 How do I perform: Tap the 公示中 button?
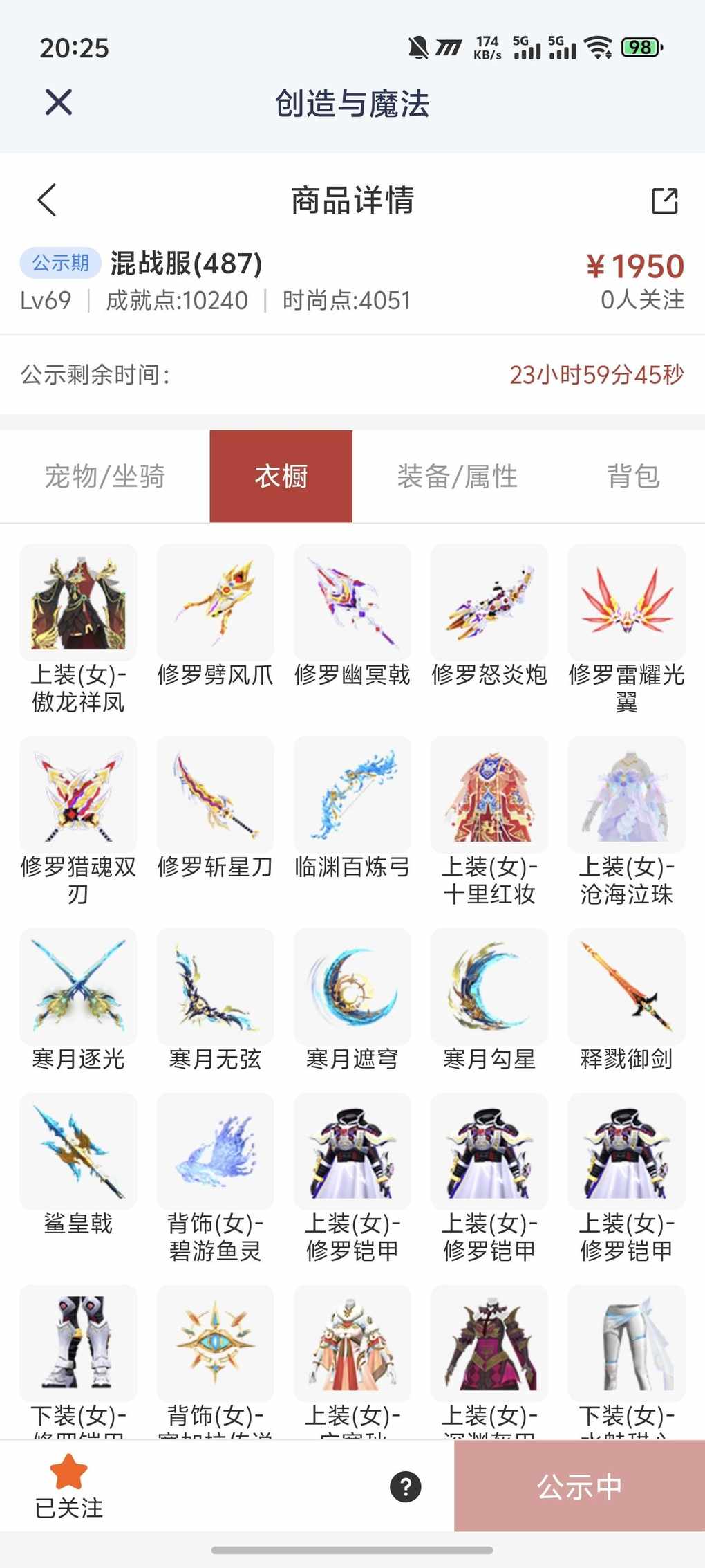pos(579,1486)
